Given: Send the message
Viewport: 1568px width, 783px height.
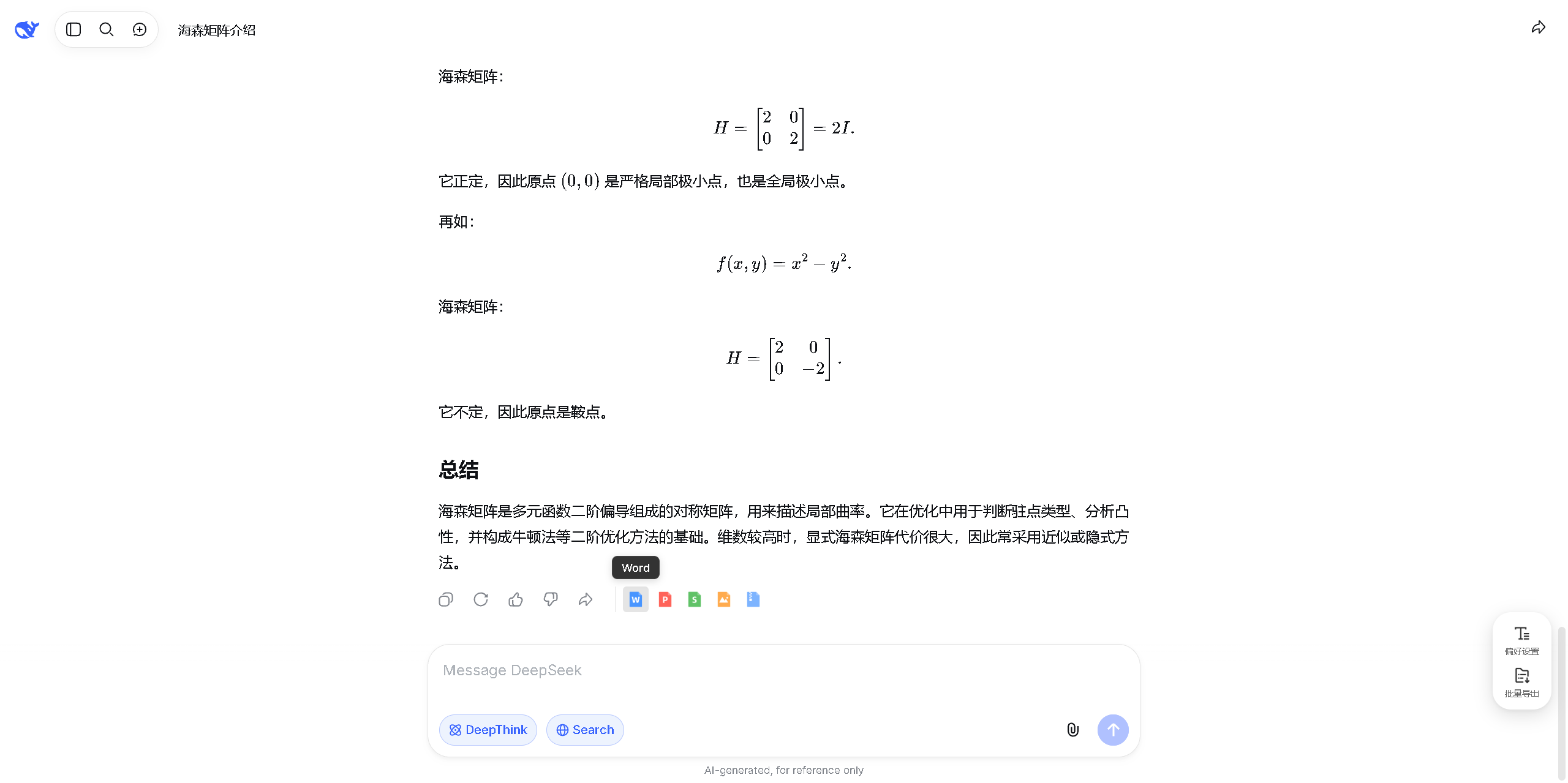Looking at the screenshot, I should [1113, 730].
